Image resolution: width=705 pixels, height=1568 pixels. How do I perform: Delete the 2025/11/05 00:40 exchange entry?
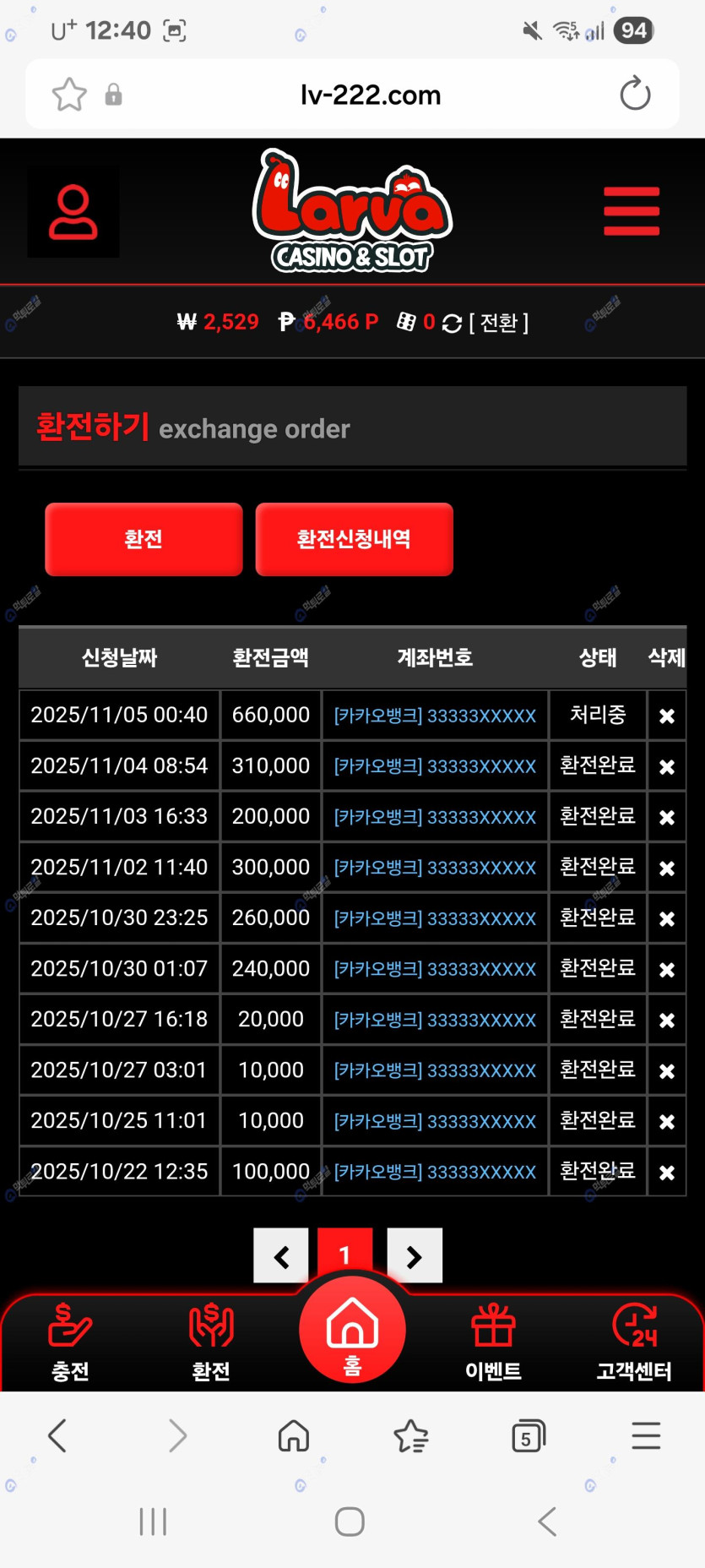click(666, 716)
